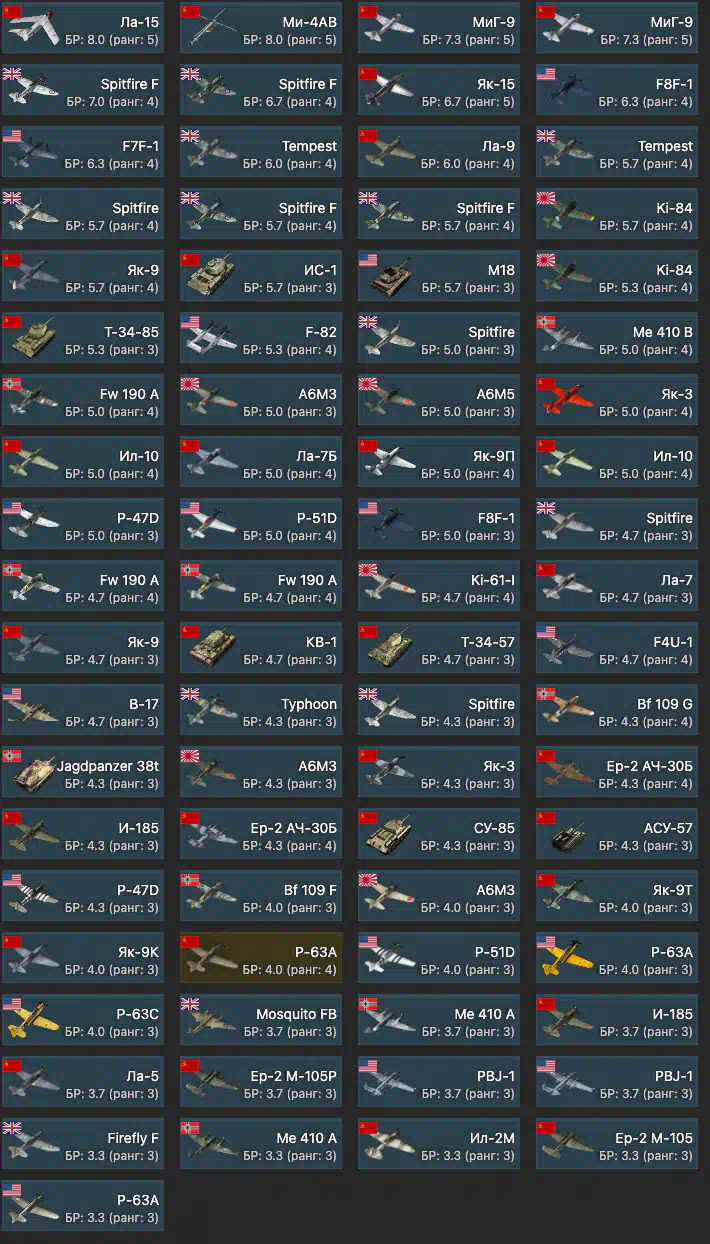Open the Me 410 B card
710x1244 pixels.
pyautogui.click(x=617, y=339)
